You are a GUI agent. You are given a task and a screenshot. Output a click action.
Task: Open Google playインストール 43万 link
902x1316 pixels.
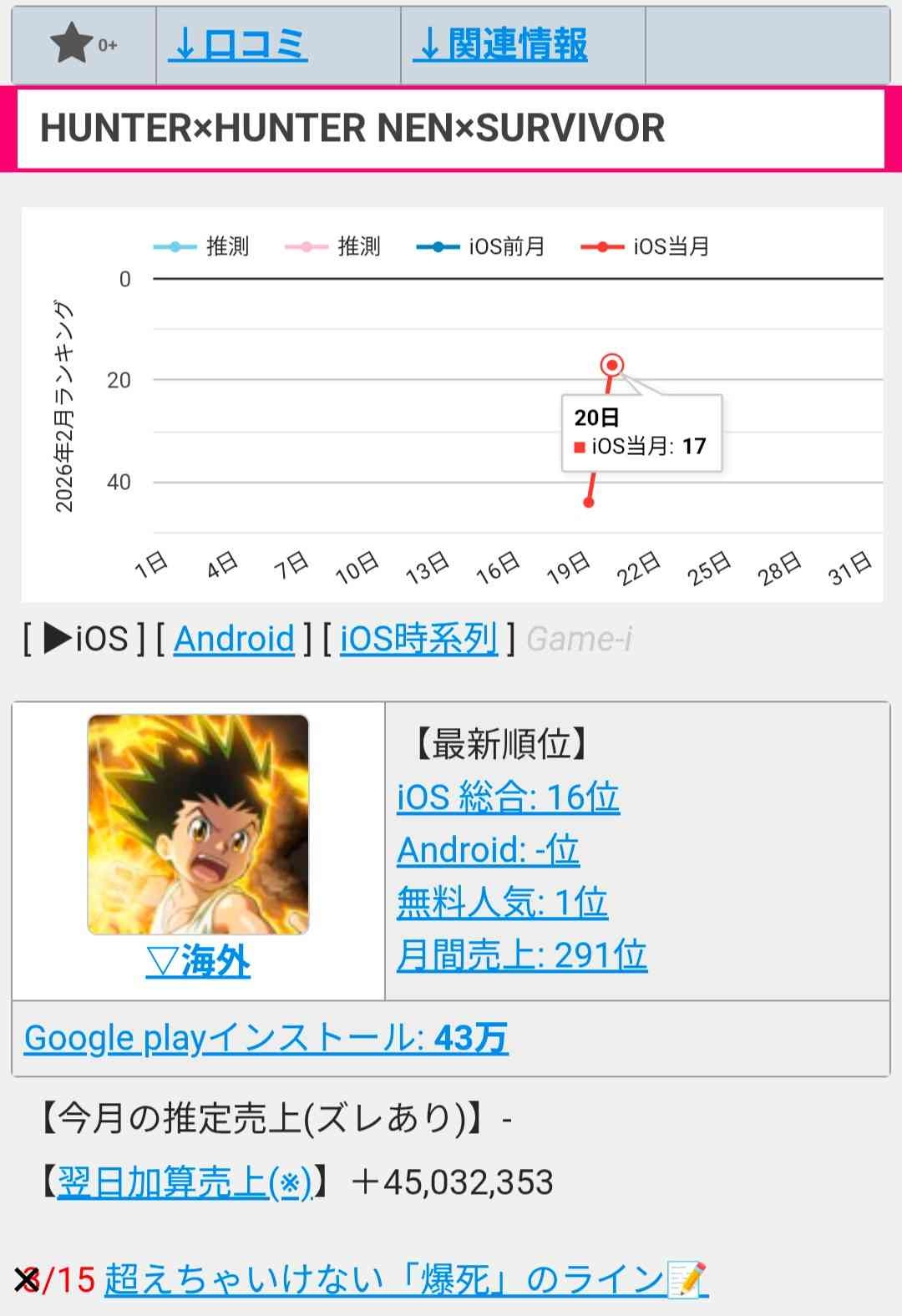[x=266, y=1038]
